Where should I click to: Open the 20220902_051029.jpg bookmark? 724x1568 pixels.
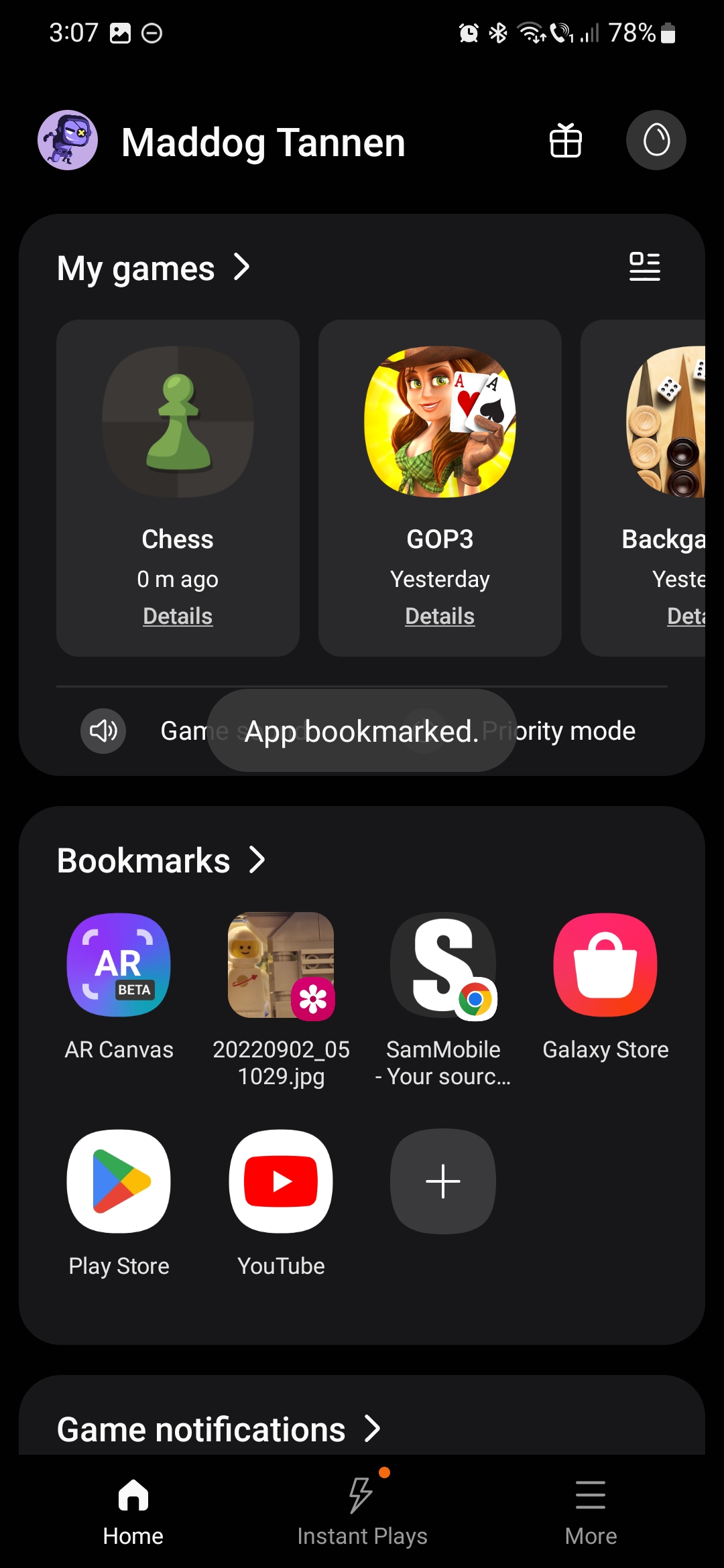pos(281,965)
